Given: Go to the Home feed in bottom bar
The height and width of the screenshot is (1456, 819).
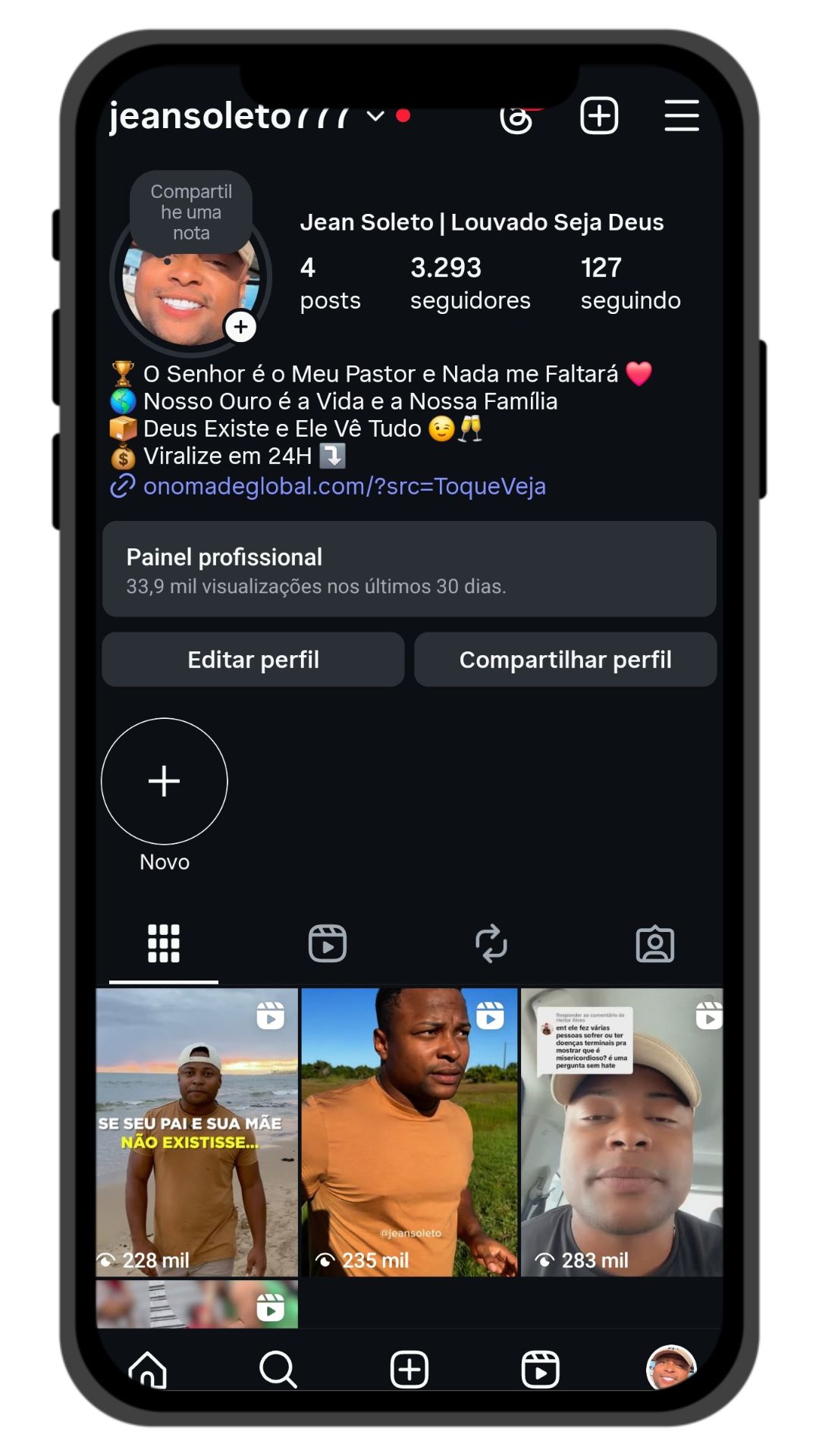Looking at the screenshot, I should coord(148,1370).
